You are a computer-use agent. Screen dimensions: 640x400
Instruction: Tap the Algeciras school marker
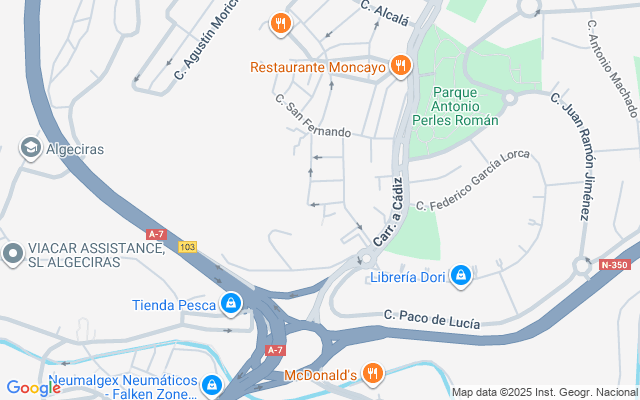coord(30,149)
